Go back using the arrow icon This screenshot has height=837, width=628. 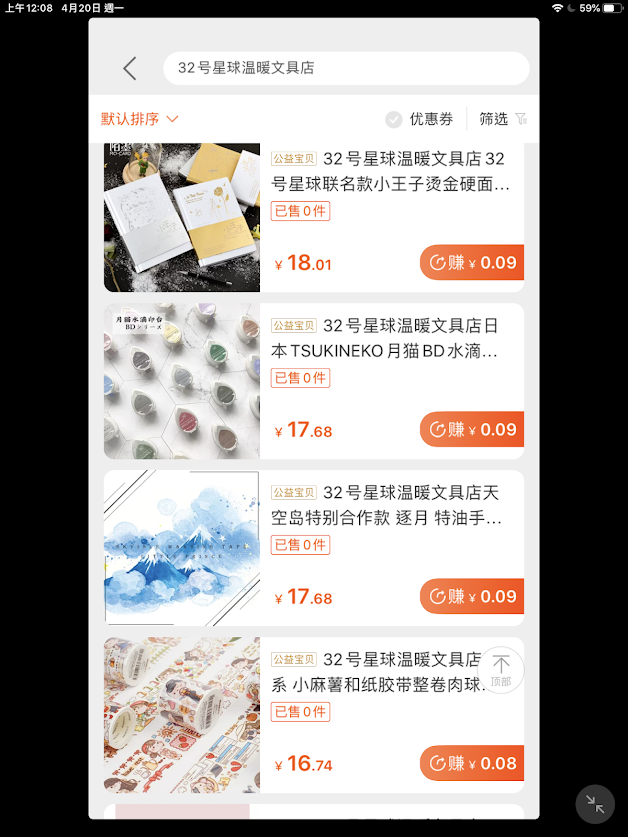click(x=129, y=68)
